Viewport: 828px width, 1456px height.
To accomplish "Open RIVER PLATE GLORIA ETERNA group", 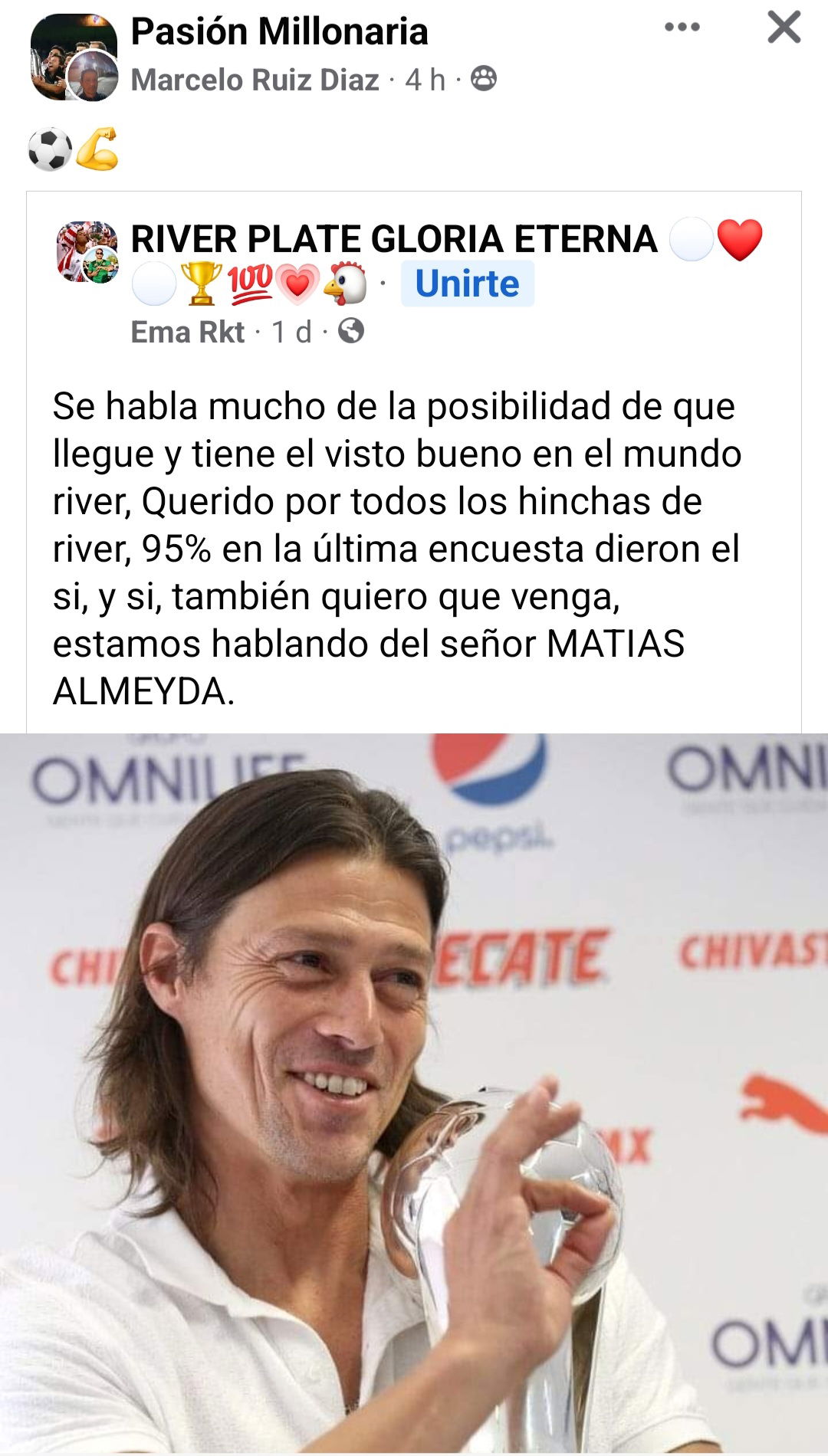I will 394,239.
